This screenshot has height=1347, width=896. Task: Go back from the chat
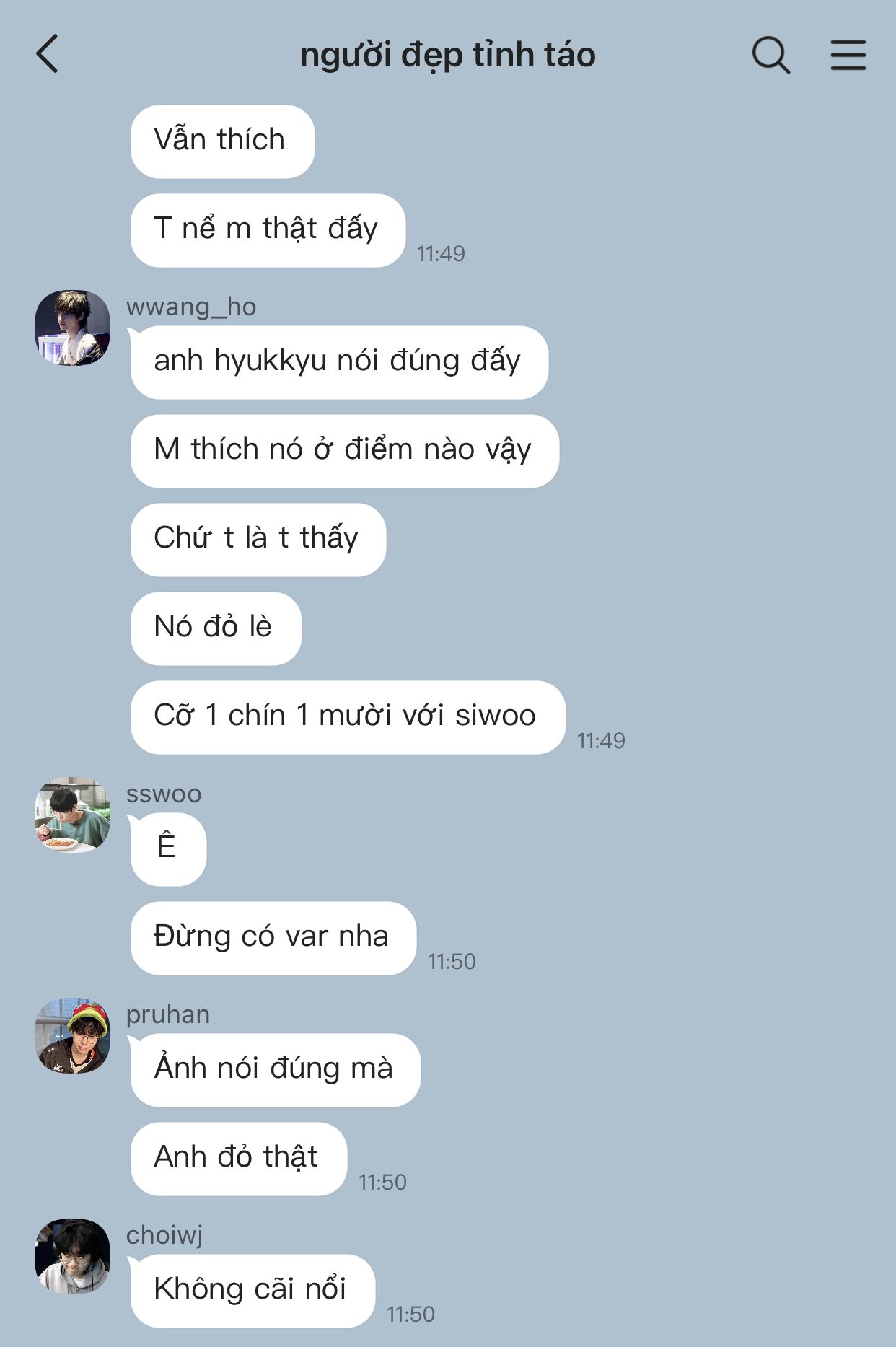pos(48,55)
